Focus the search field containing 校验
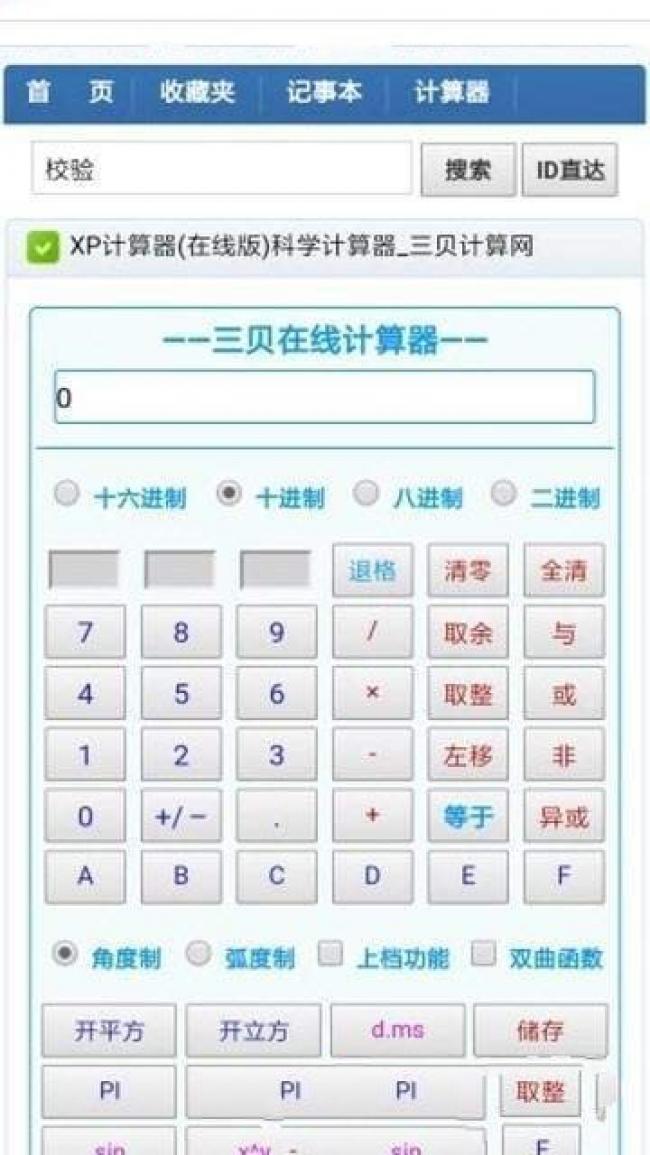Viewport: 650px width, 1155px height. tap(221, 169)
